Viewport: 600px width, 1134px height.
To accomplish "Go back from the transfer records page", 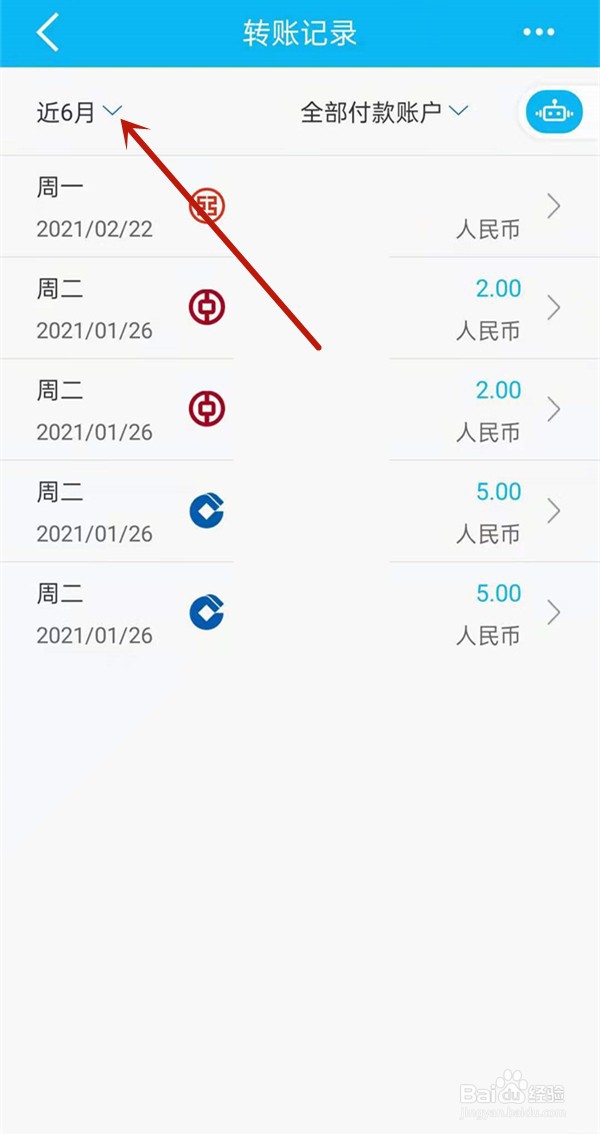I will click(x=47, y=33).
